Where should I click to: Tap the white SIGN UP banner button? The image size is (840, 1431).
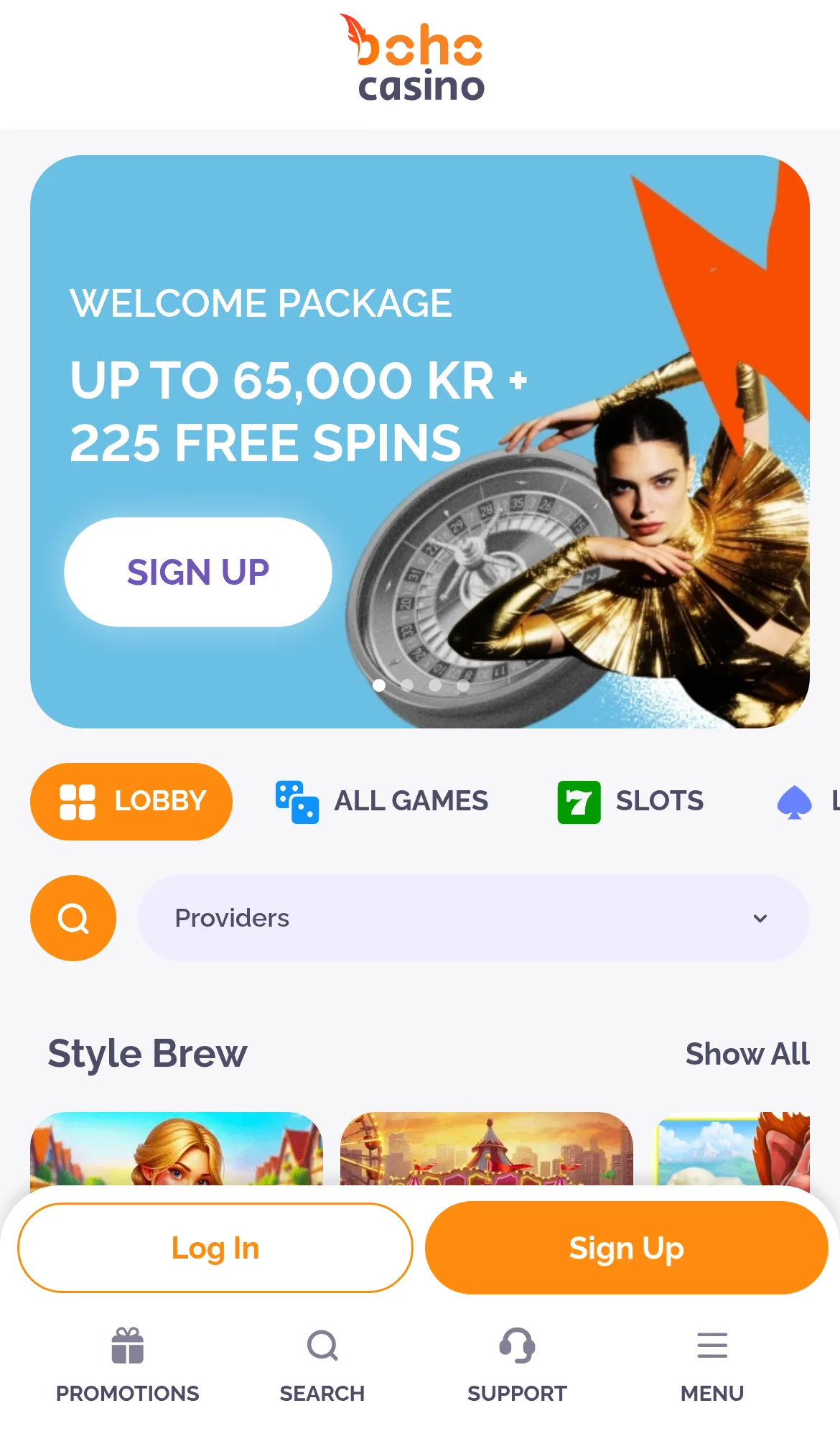point(198,572)
